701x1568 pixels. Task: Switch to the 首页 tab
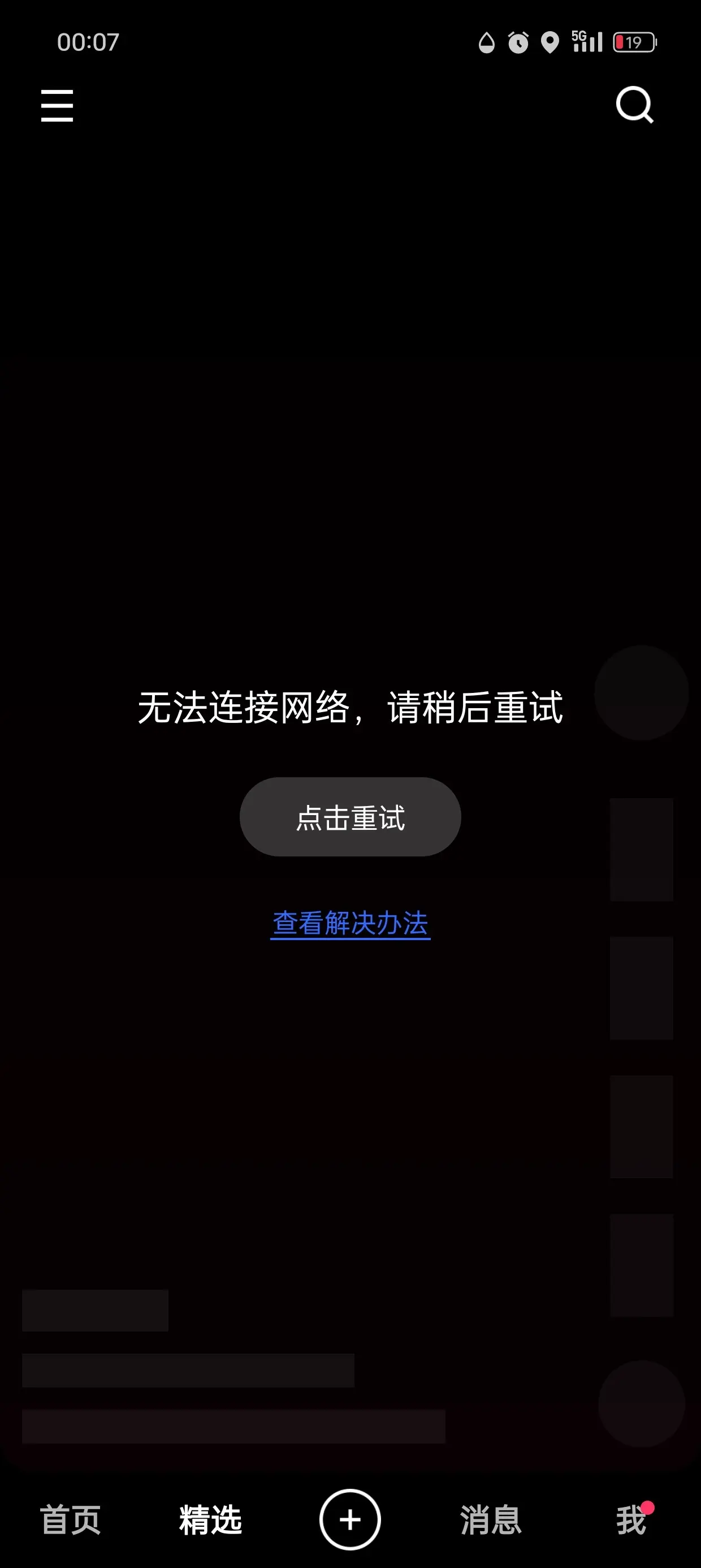point(70,1519)
